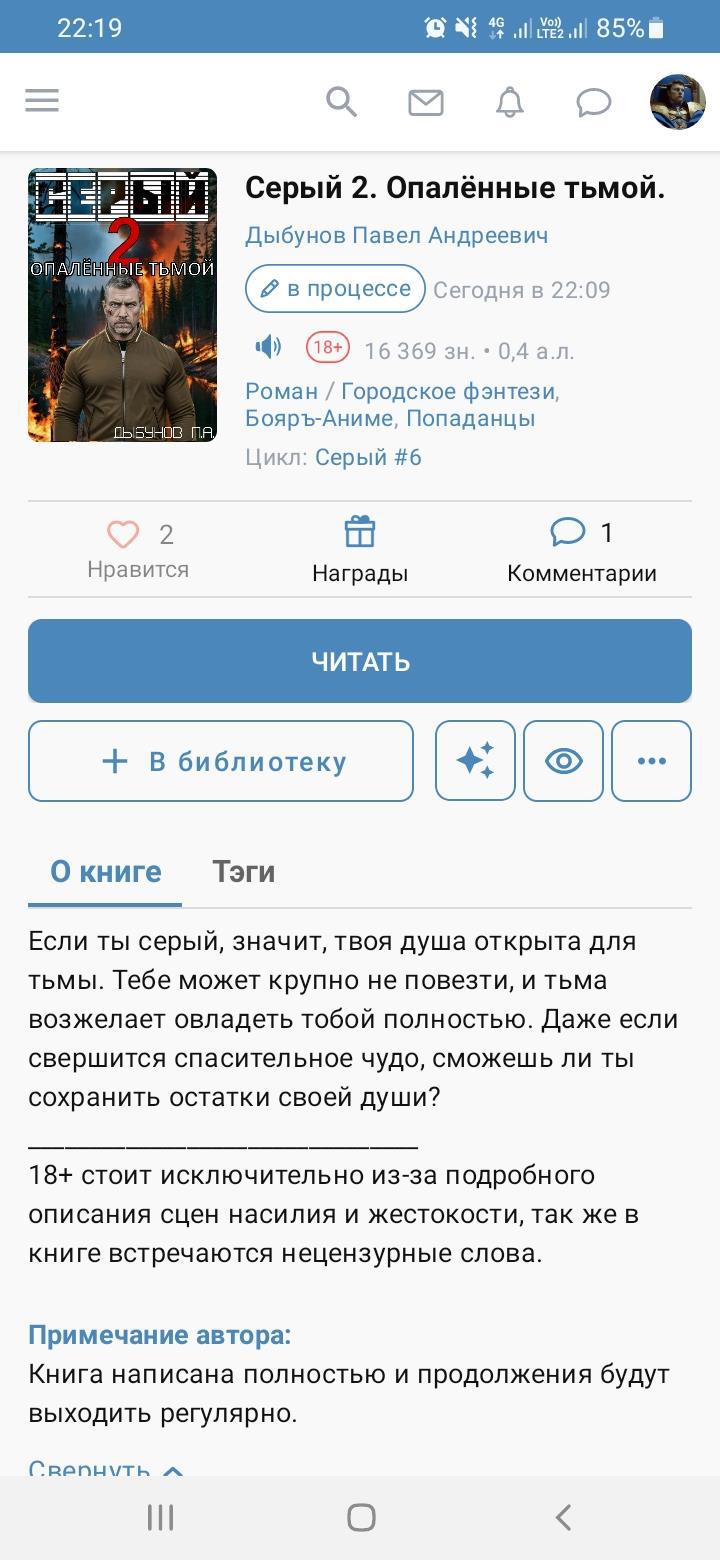Tap the sparkle stars button

pyautogui.click(x=475, y=761)
